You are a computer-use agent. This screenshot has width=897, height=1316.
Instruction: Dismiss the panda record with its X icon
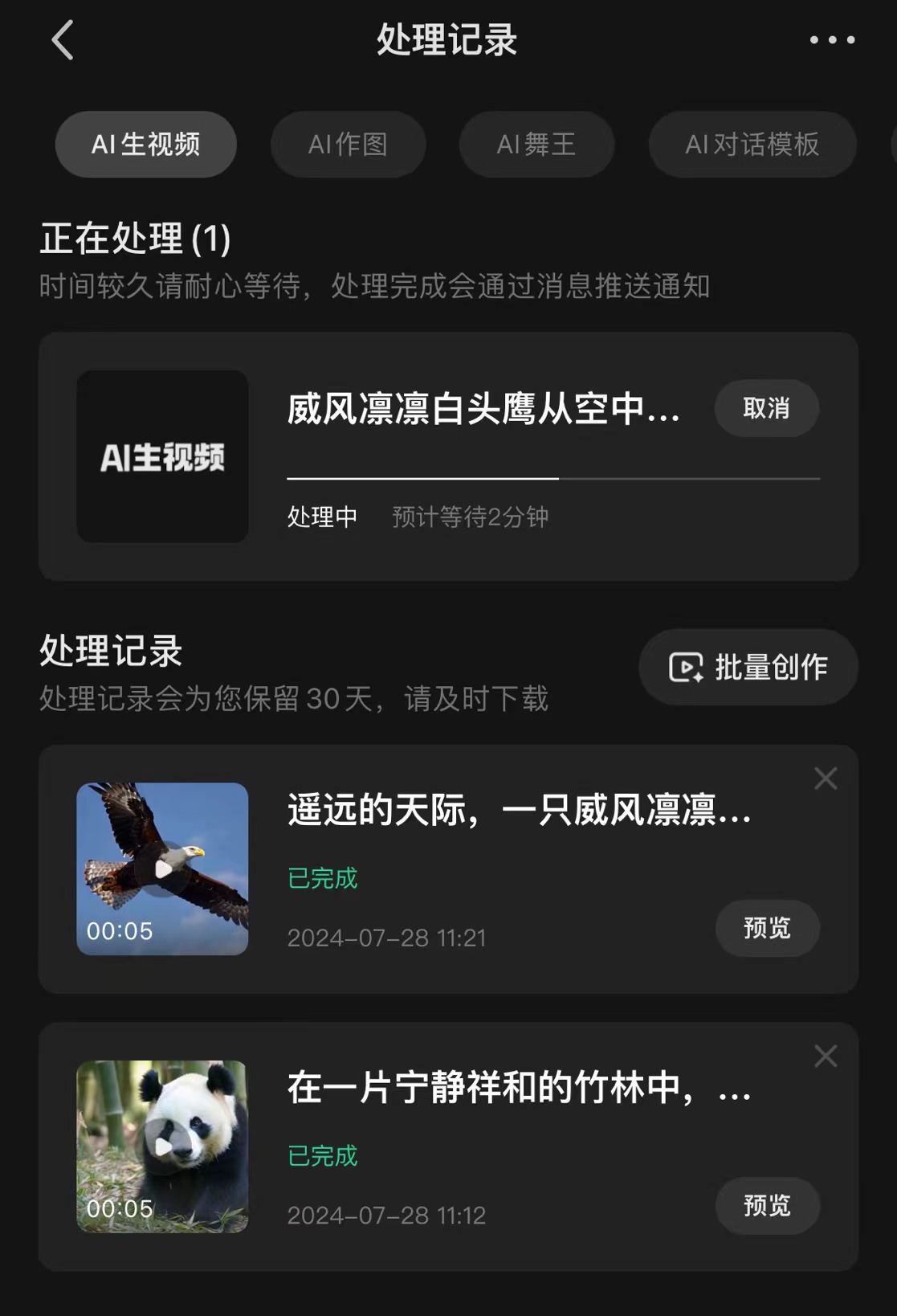826,1055
